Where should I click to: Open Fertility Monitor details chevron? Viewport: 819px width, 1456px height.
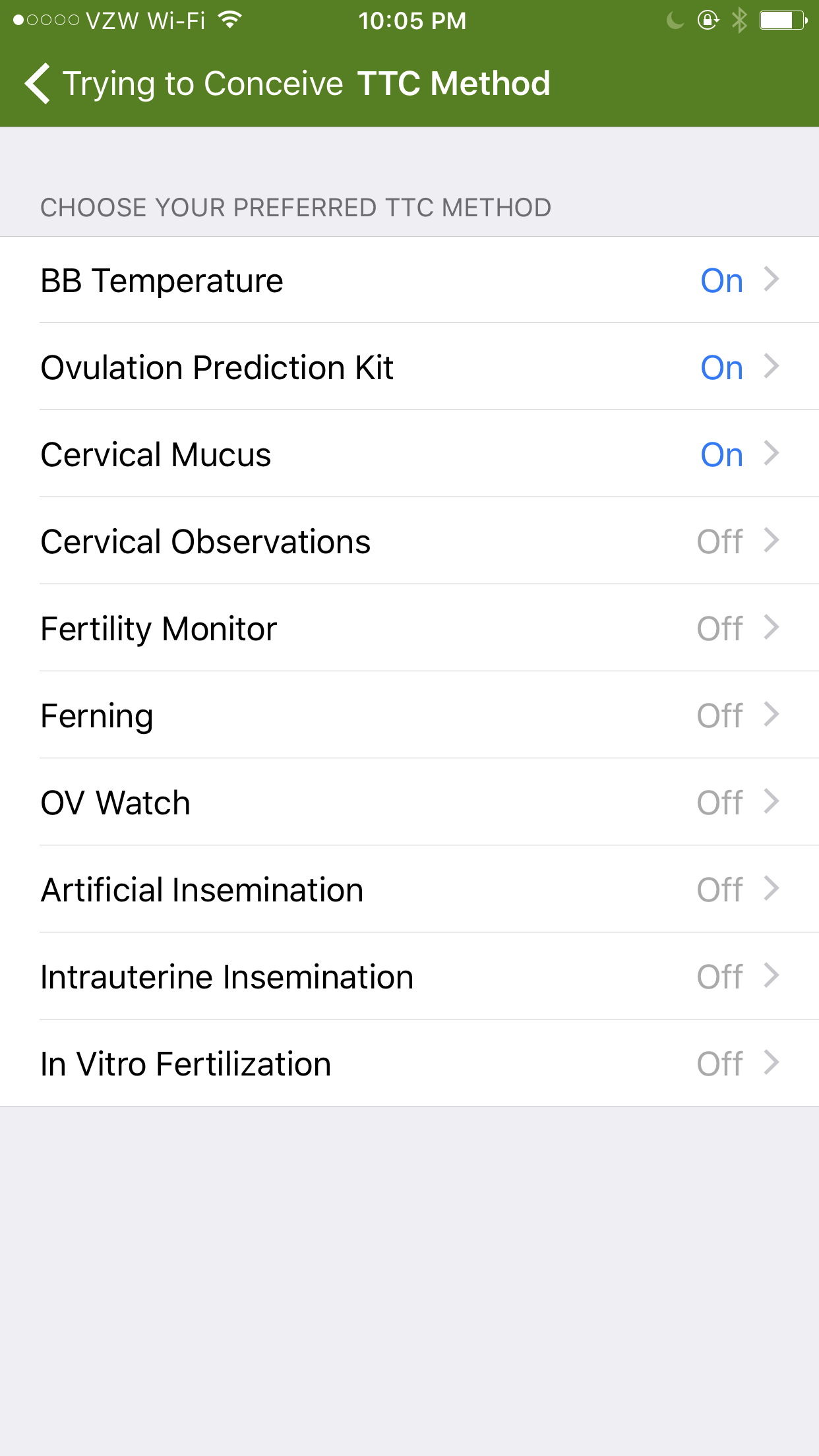tap(772, 628)
